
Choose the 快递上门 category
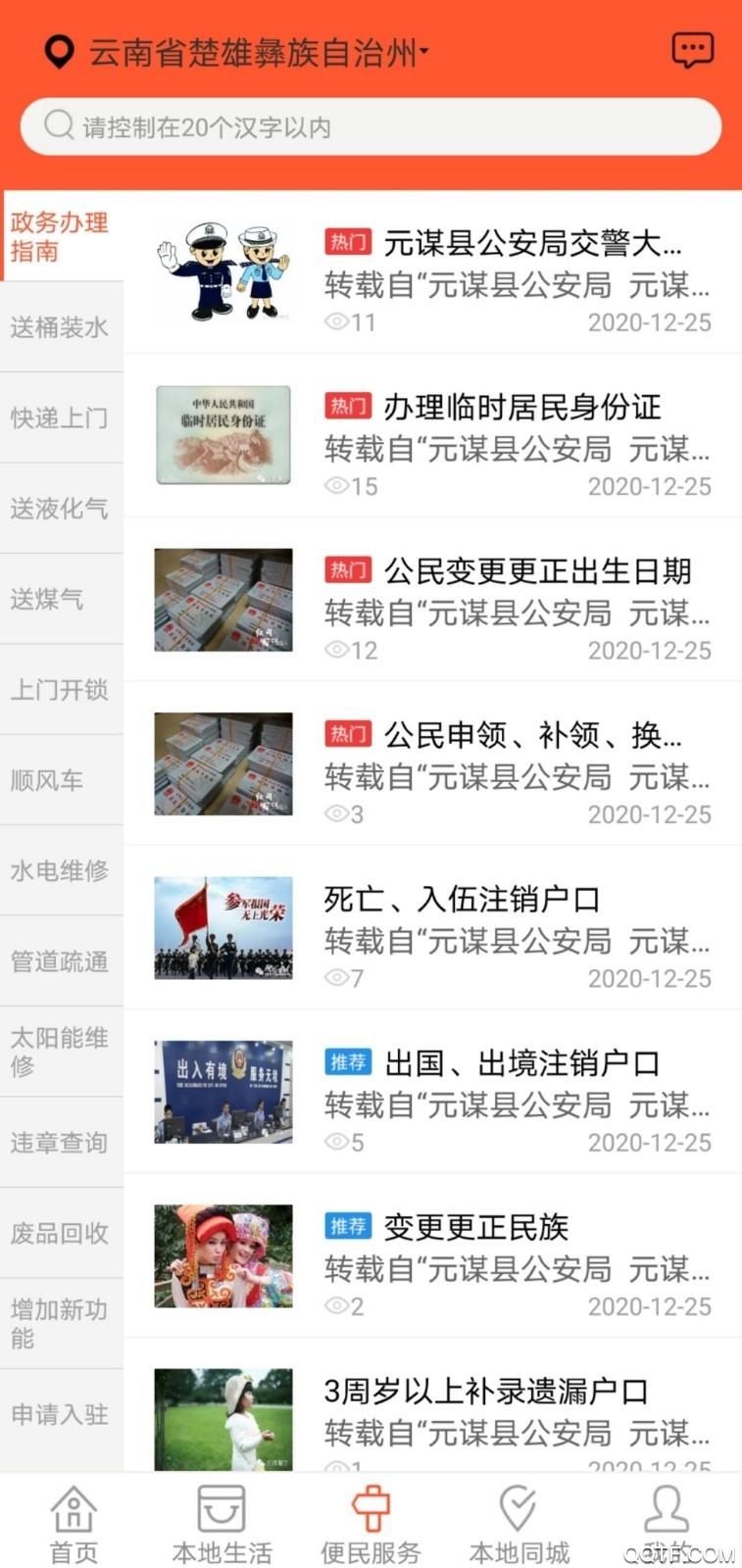60,417
